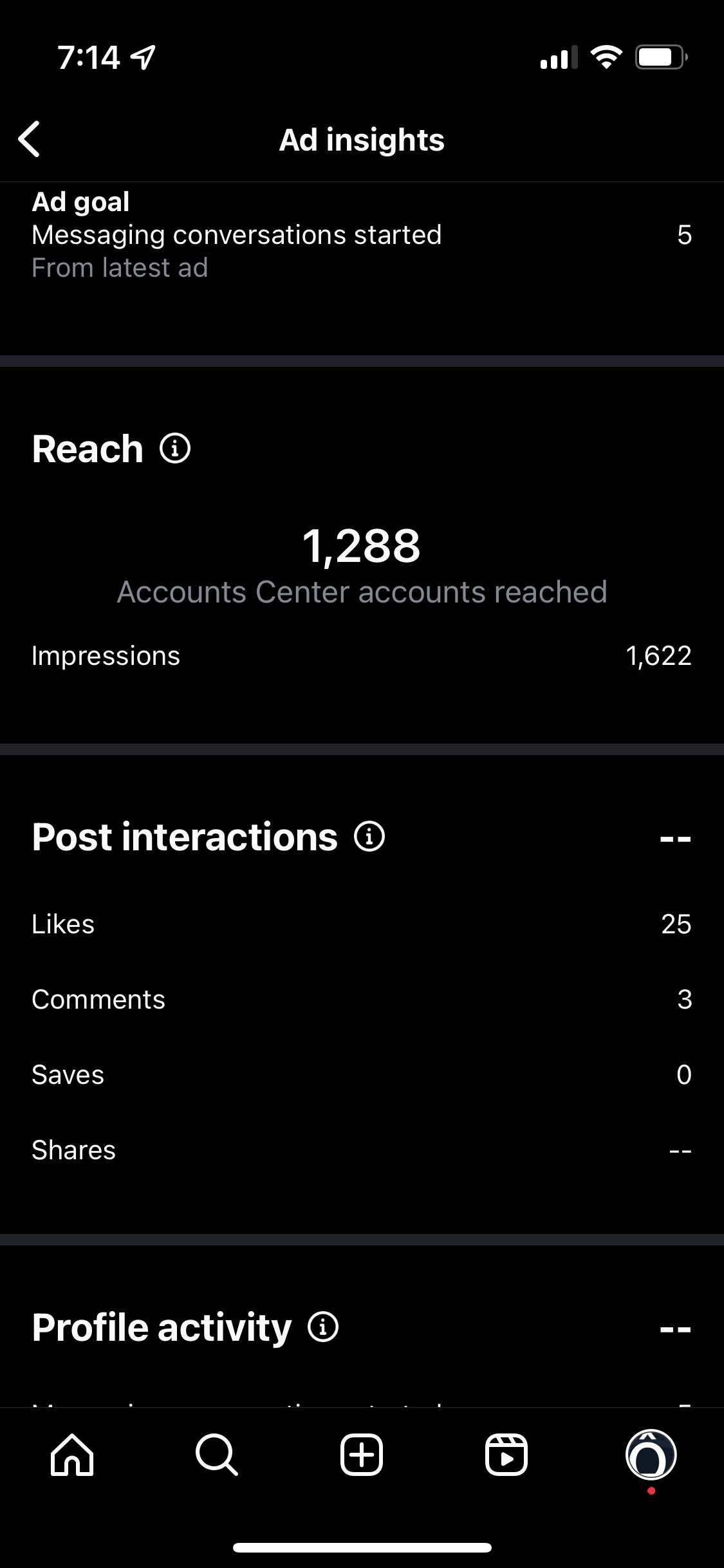The height and width of the screenshot is (1568, 724).
Task: Open the profile tab
Action: [x=651, y=1455]
